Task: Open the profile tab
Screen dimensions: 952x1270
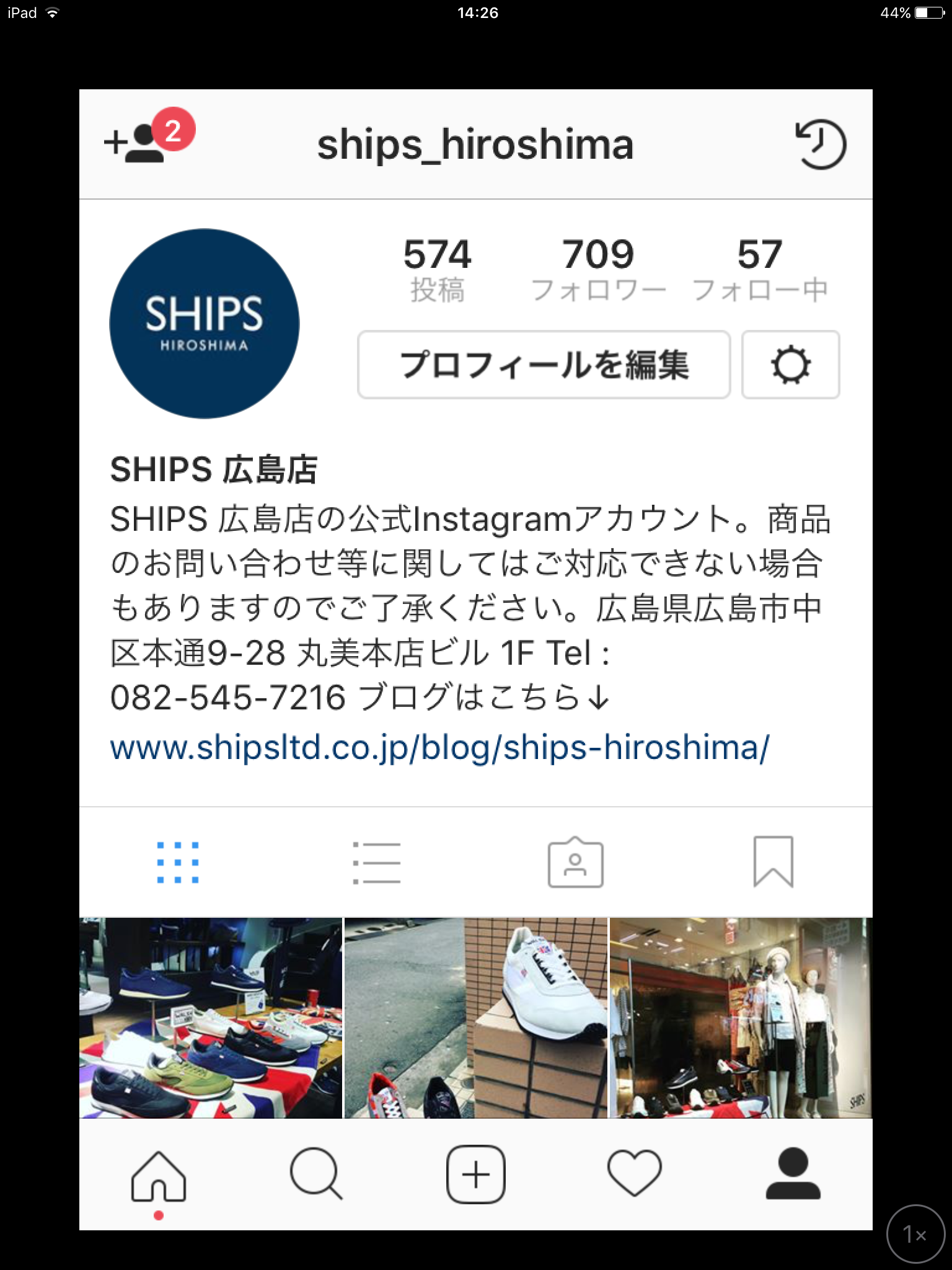Action: 793,1175
